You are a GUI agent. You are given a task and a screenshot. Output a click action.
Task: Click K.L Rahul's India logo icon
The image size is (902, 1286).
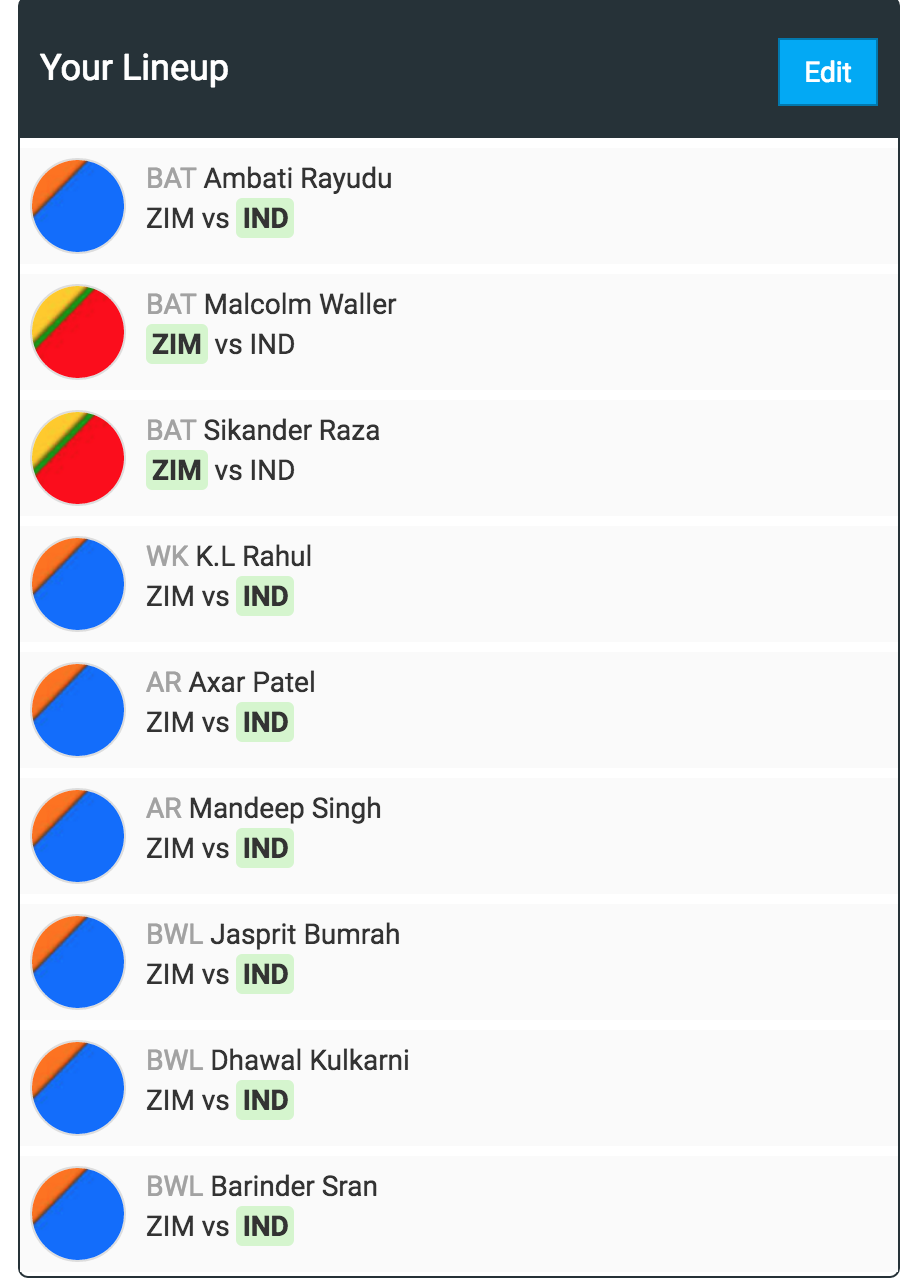[x=77, y=583]
